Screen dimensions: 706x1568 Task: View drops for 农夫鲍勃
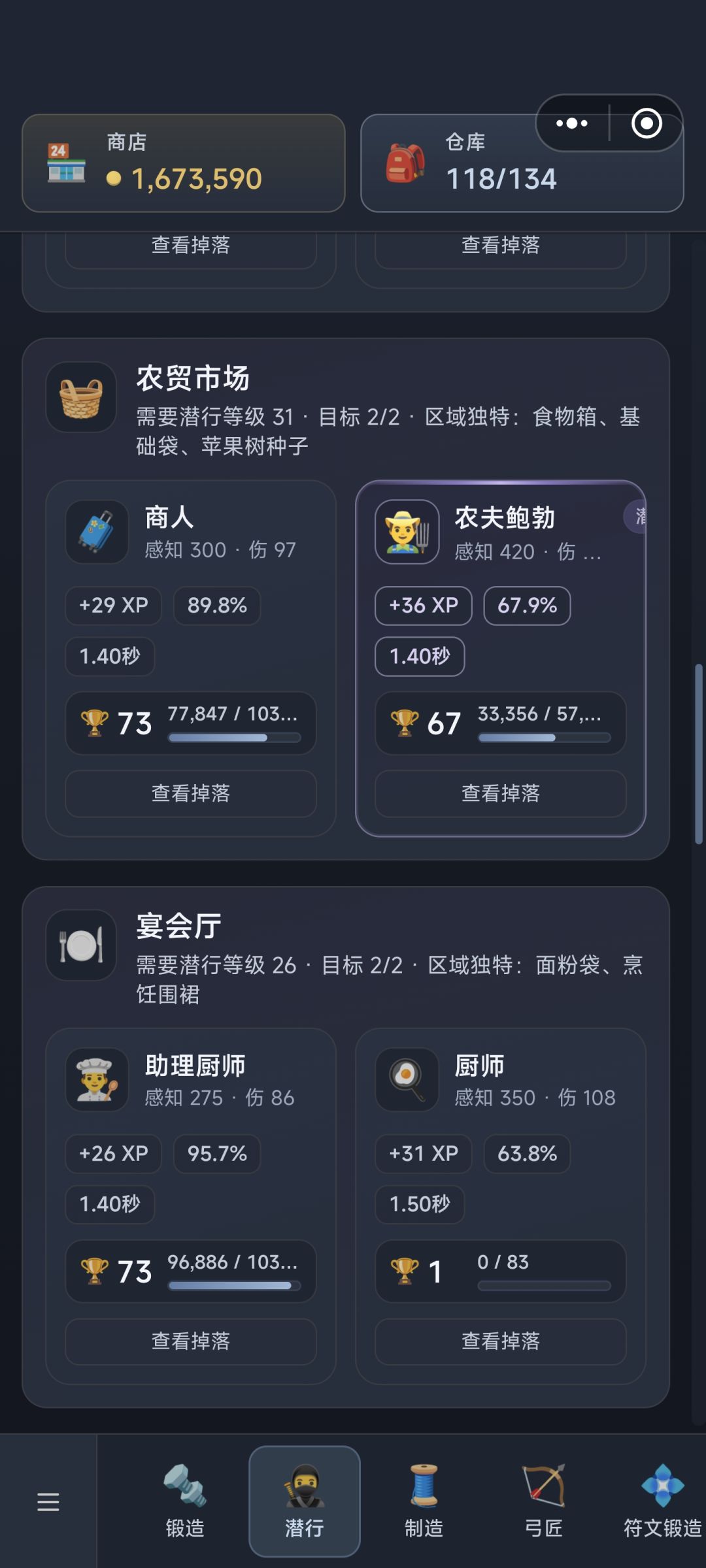click(x=501, y=793)
